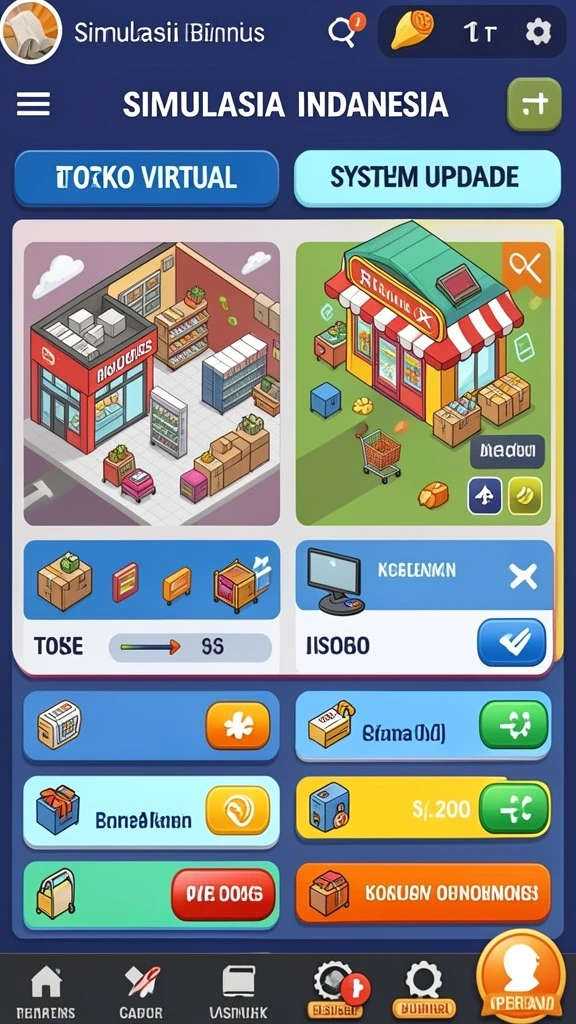Open settings via the gear icon
Screen dimensions: 576x1024
click(538, 31)
